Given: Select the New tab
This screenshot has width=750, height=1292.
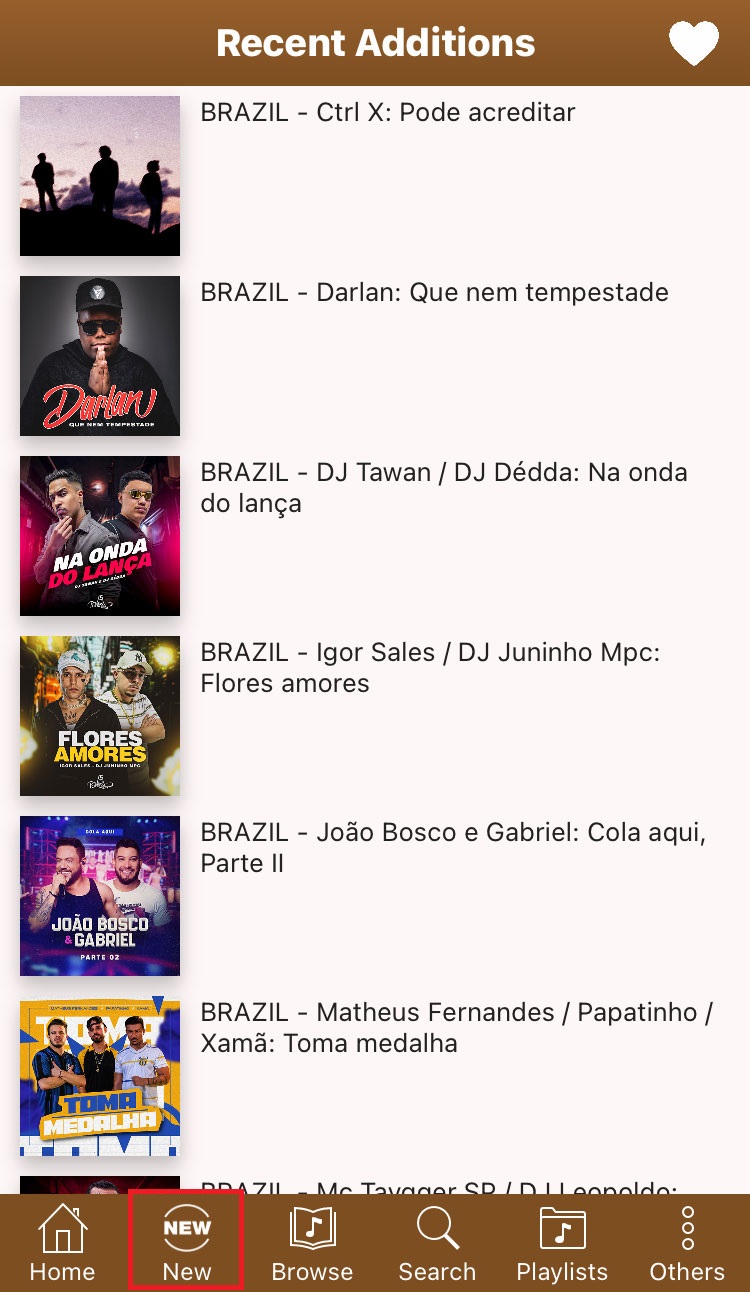Looking at the screenshot, I should pyautogui.click(x=187, y=1243).
